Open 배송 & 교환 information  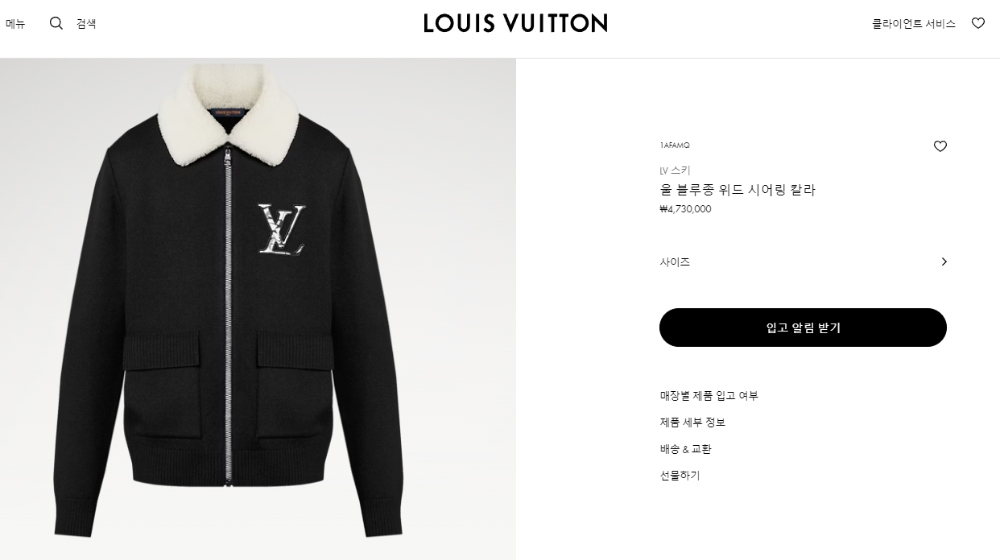(685, 449)
